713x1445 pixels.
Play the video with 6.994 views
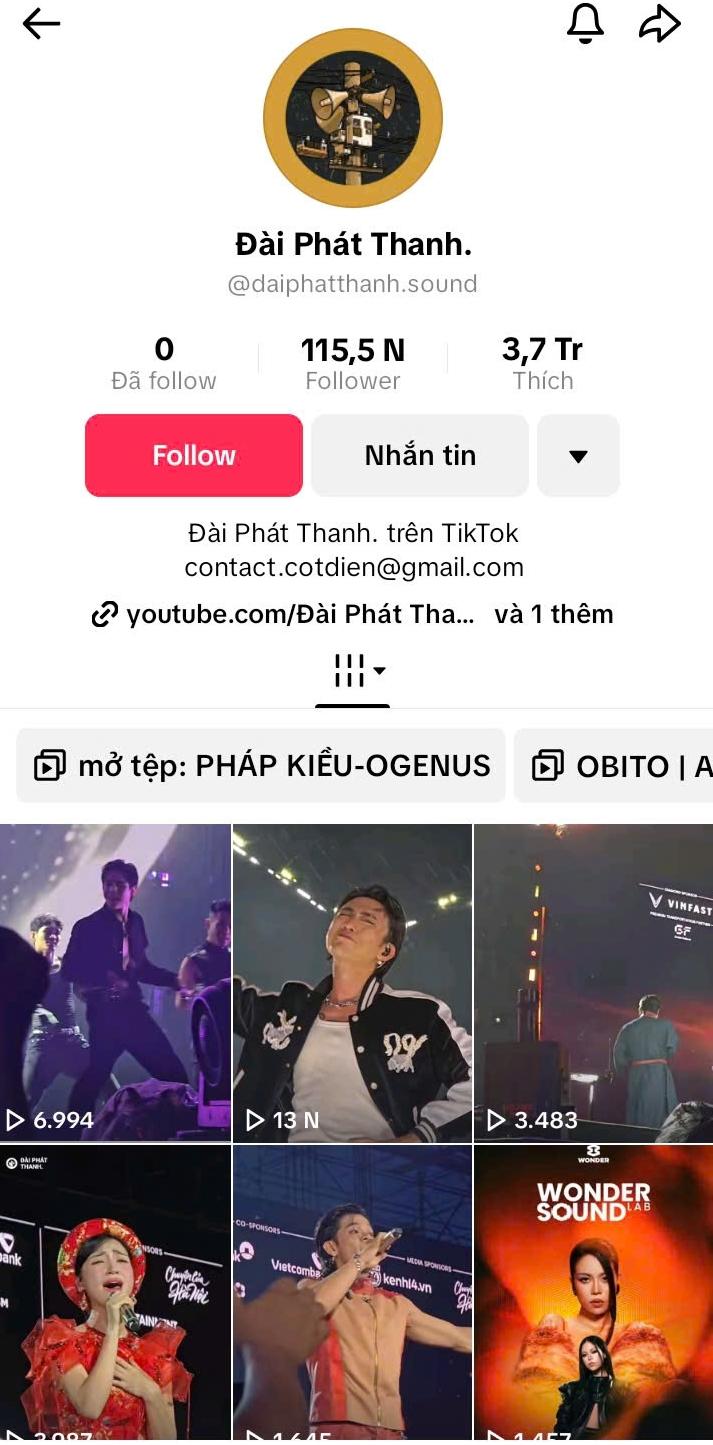[115, 982]
